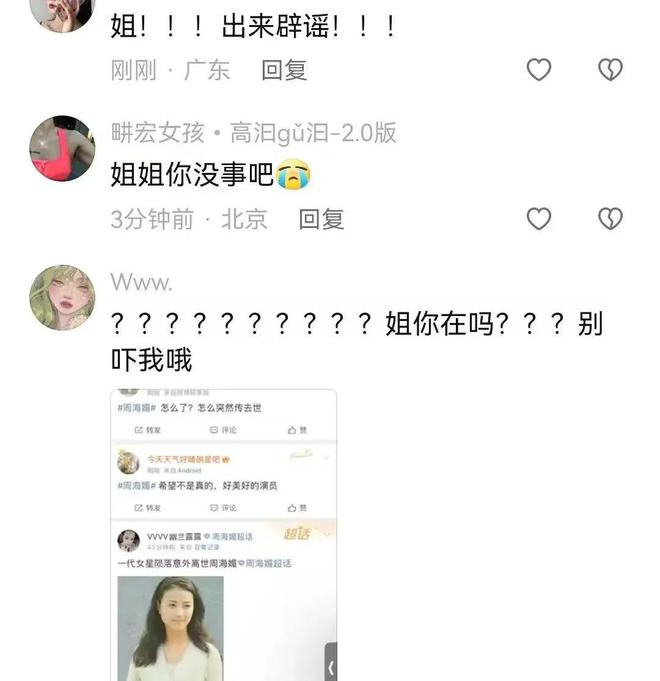View the image attached to Www.'s comment
This screenshot has height=681, width=660.
click(x=223, y=535)
